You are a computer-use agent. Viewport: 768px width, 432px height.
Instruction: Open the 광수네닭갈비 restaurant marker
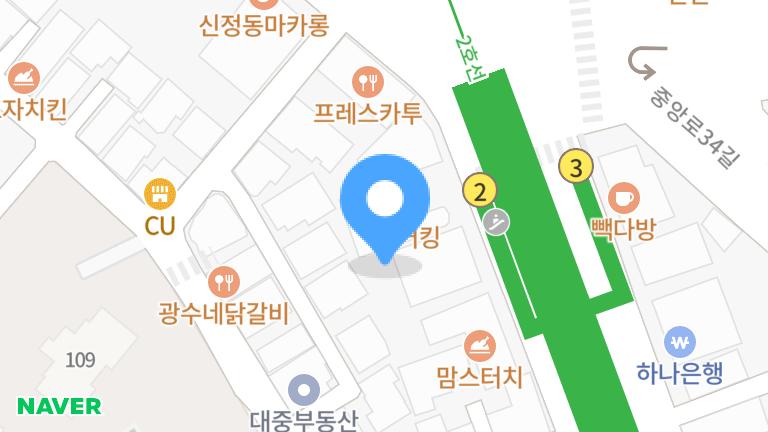click(224, 281)
